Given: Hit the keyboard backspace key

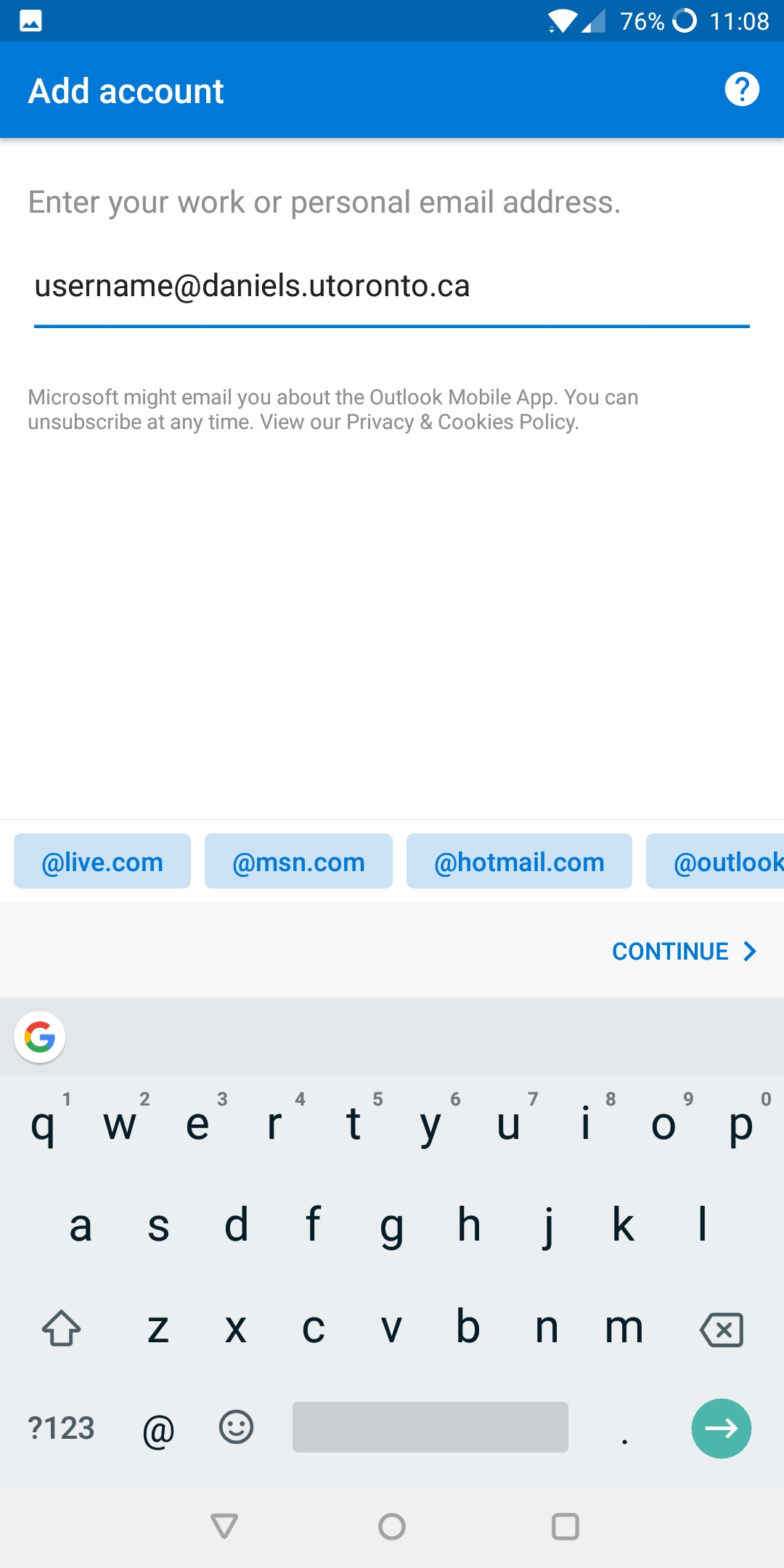Looking at the screenshot, I should 722,1329.
